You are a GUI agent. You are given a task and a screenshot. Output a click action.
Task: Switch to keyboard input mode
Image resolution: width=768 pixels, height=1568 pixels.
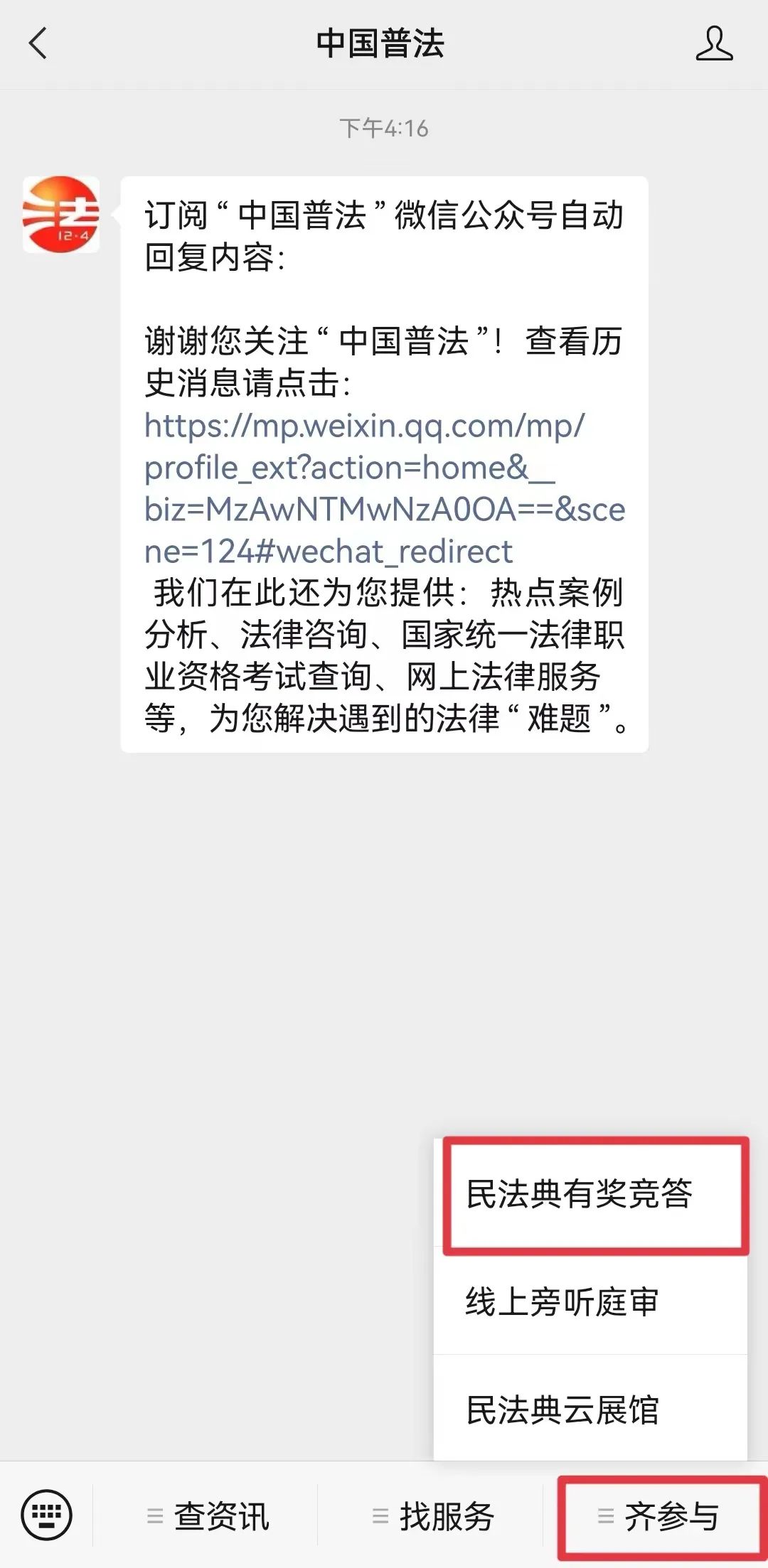point(47,1515)
